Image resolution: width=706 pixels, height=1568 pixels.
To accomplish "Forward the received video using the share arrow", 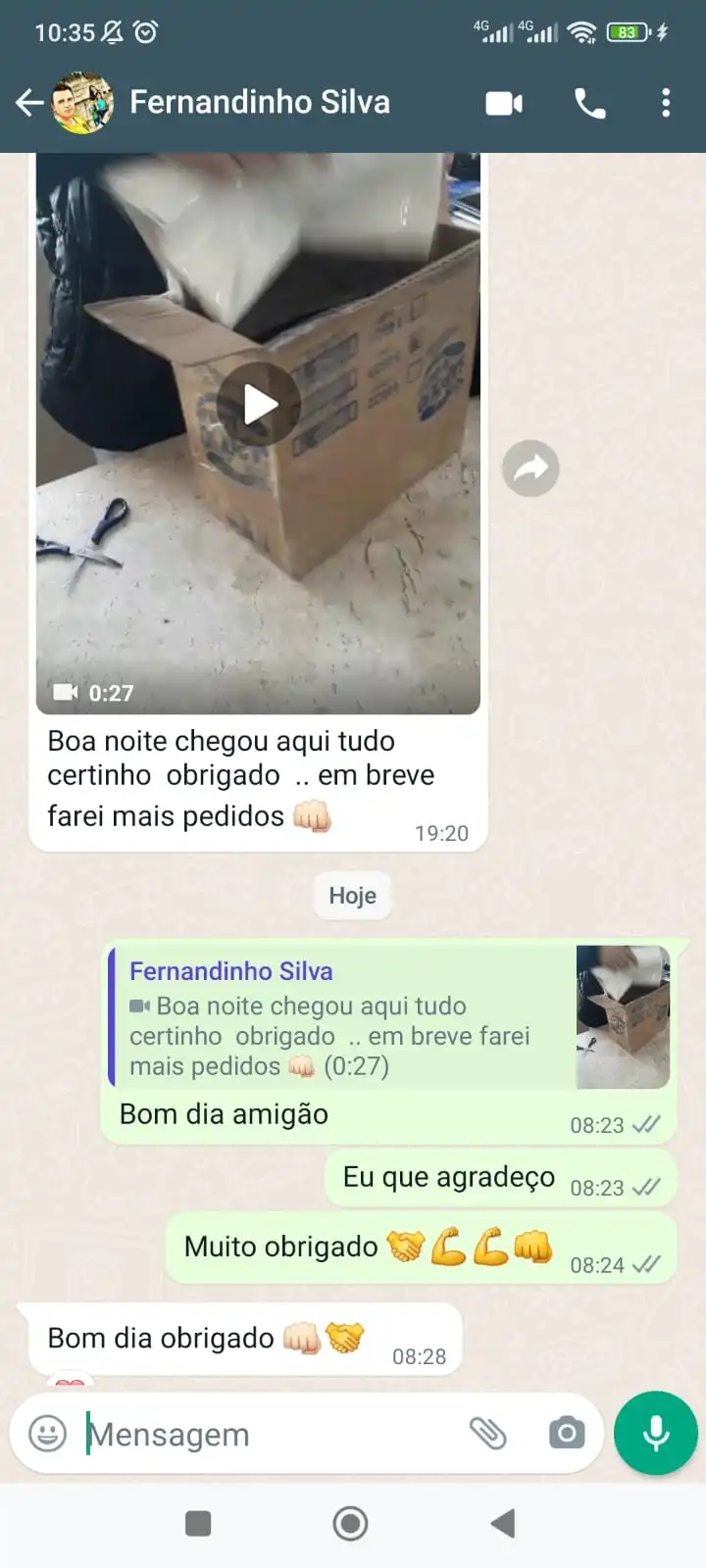I will 530,467.
